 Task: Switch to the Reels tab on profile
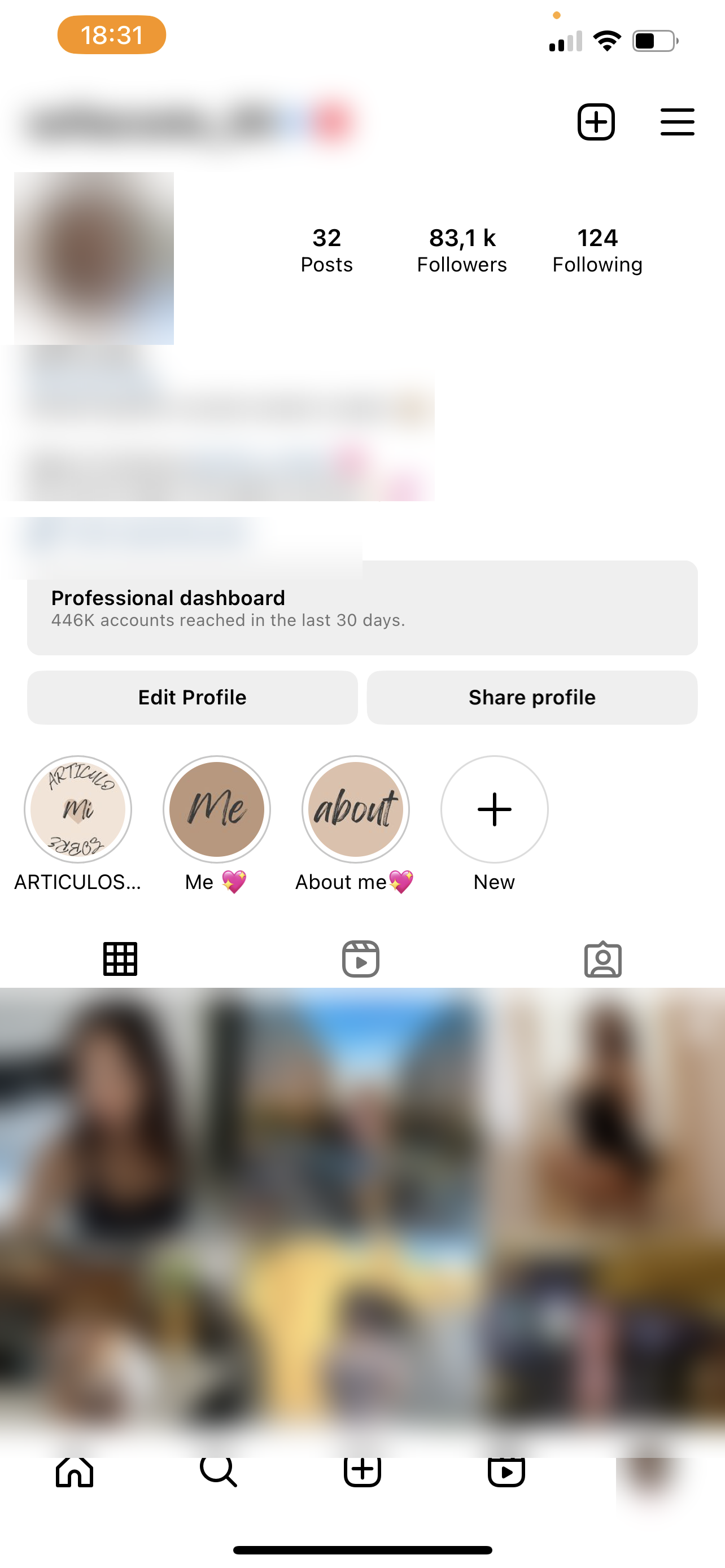pyautogui.click(x=362, y=959)
